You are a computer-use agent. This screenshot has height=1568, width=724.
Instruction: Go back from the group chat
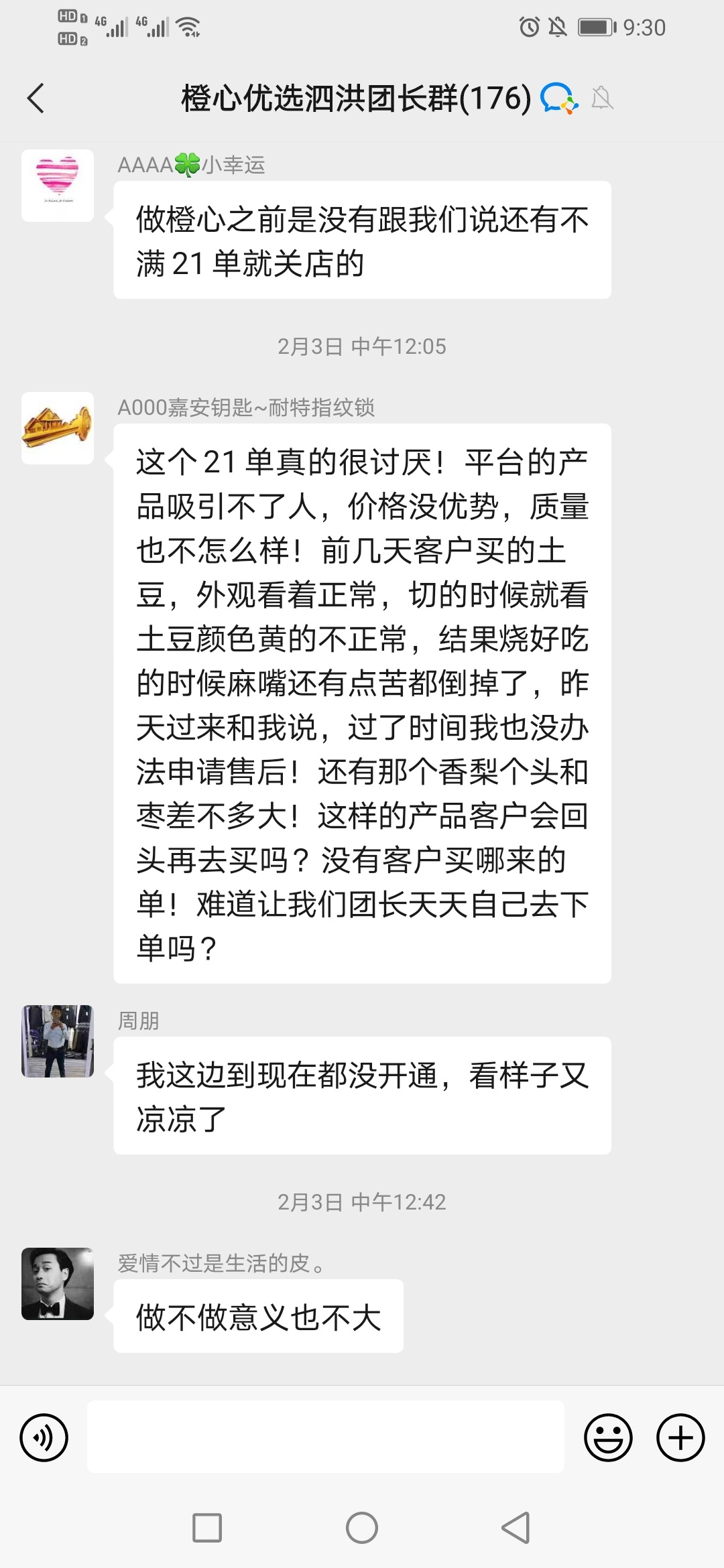[x=36, y=99]
